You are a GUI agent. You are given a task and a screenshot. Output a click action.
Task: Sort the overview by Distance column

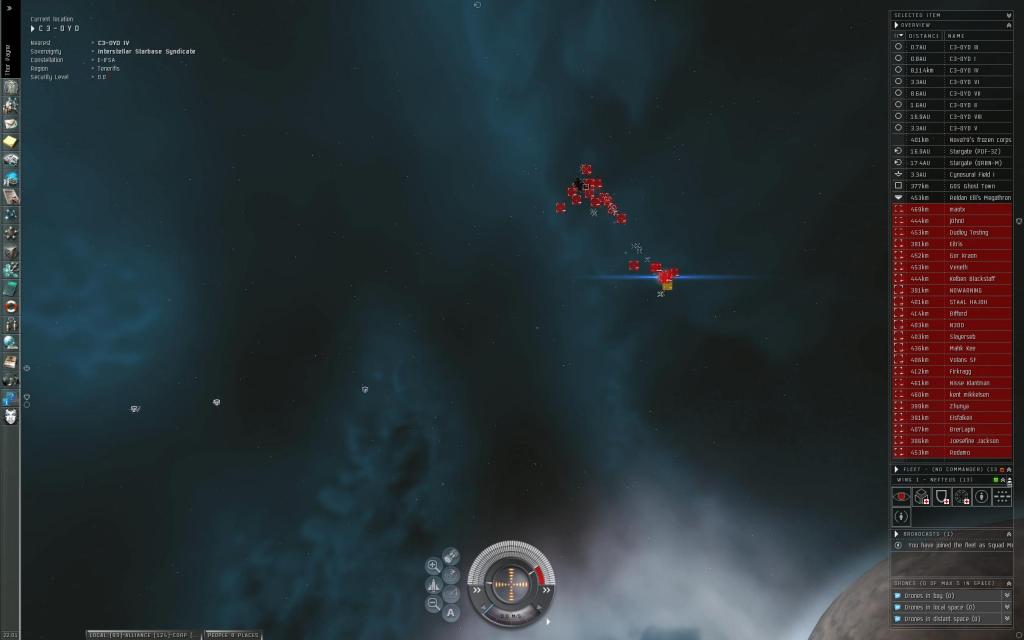click(923, 35)
